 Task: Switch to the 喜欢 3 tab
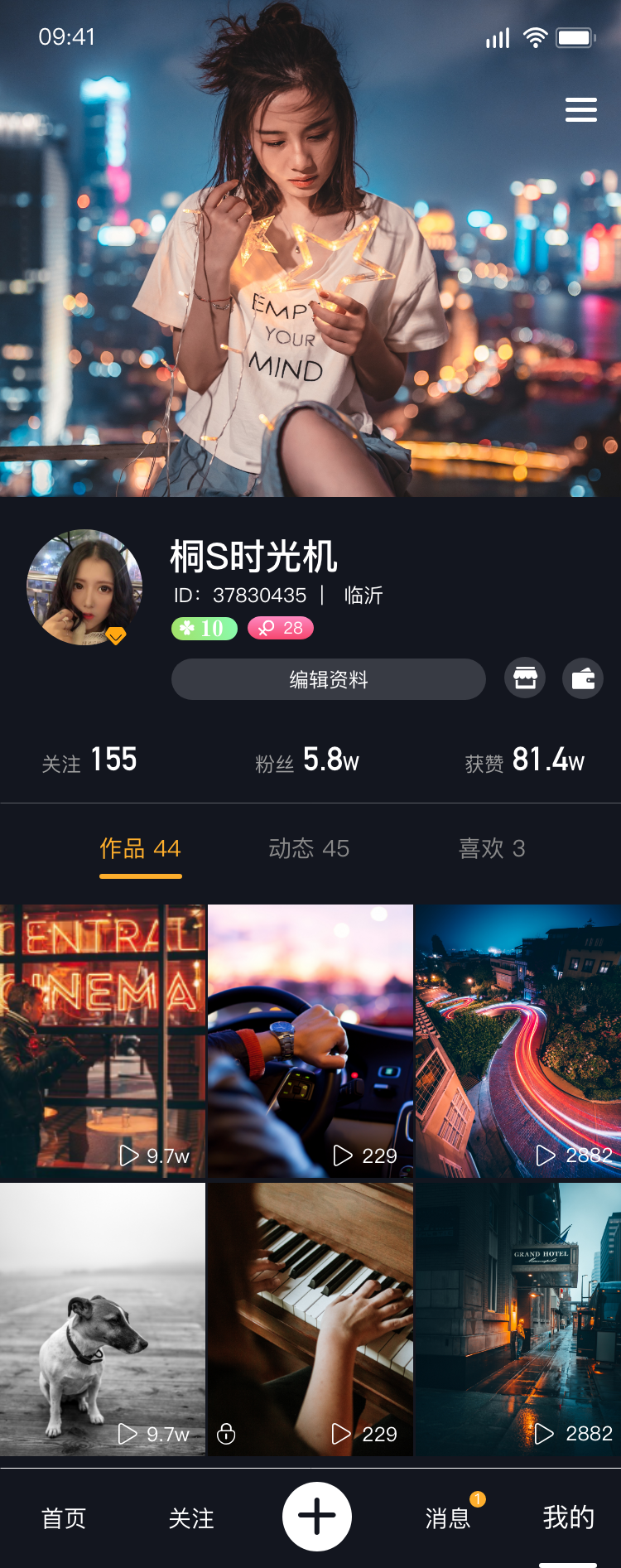(492, 849)
